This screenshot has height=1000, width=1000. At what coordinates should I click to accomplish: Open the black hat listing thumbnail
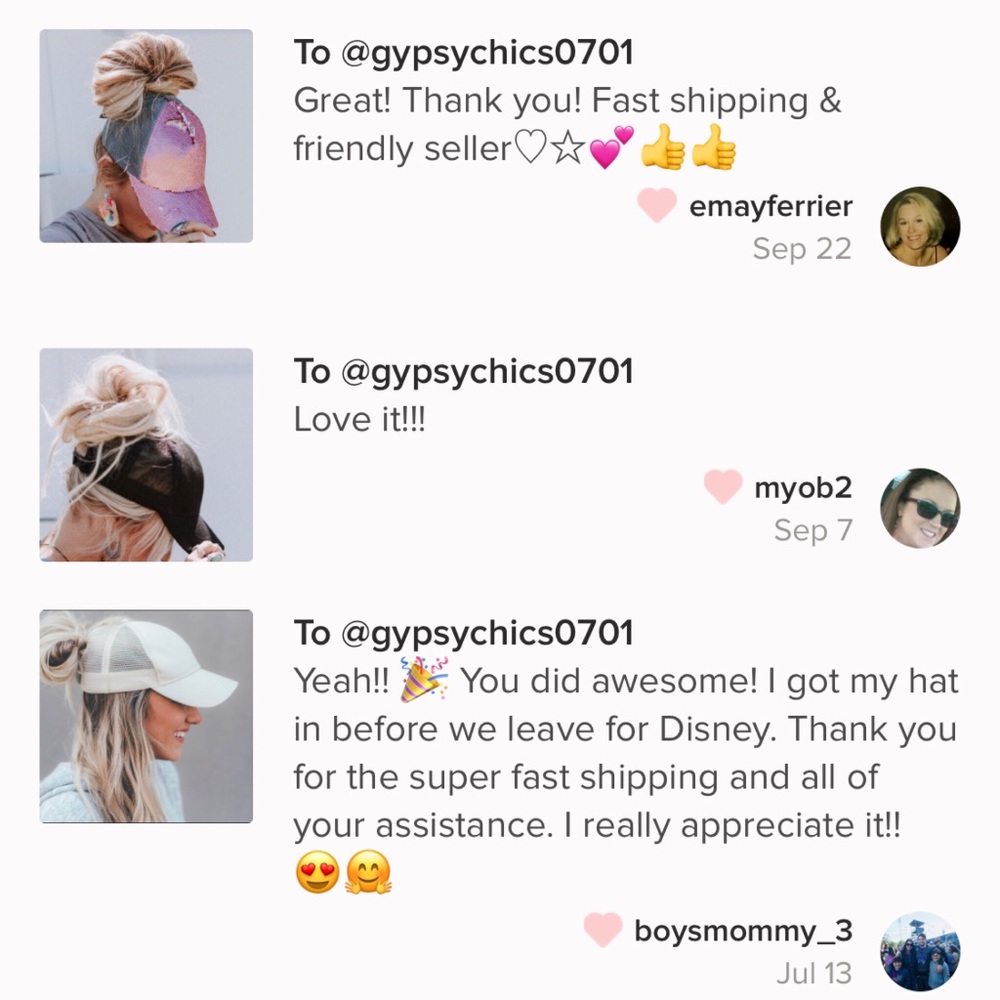(x=146, y=454)
